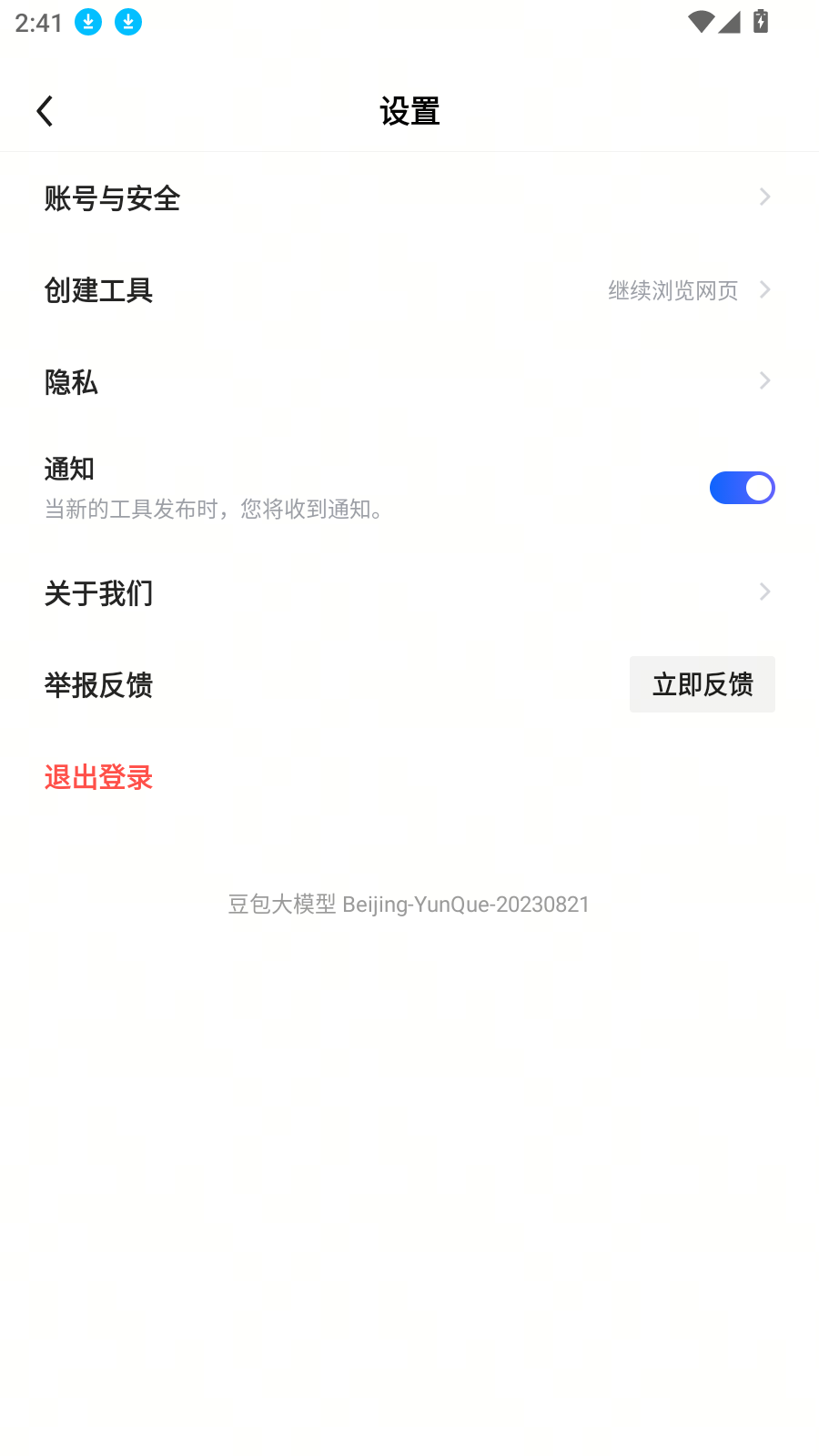Open the first download notification icon
This screenshot has width=819, height=1456.
(x=87, y=22)
